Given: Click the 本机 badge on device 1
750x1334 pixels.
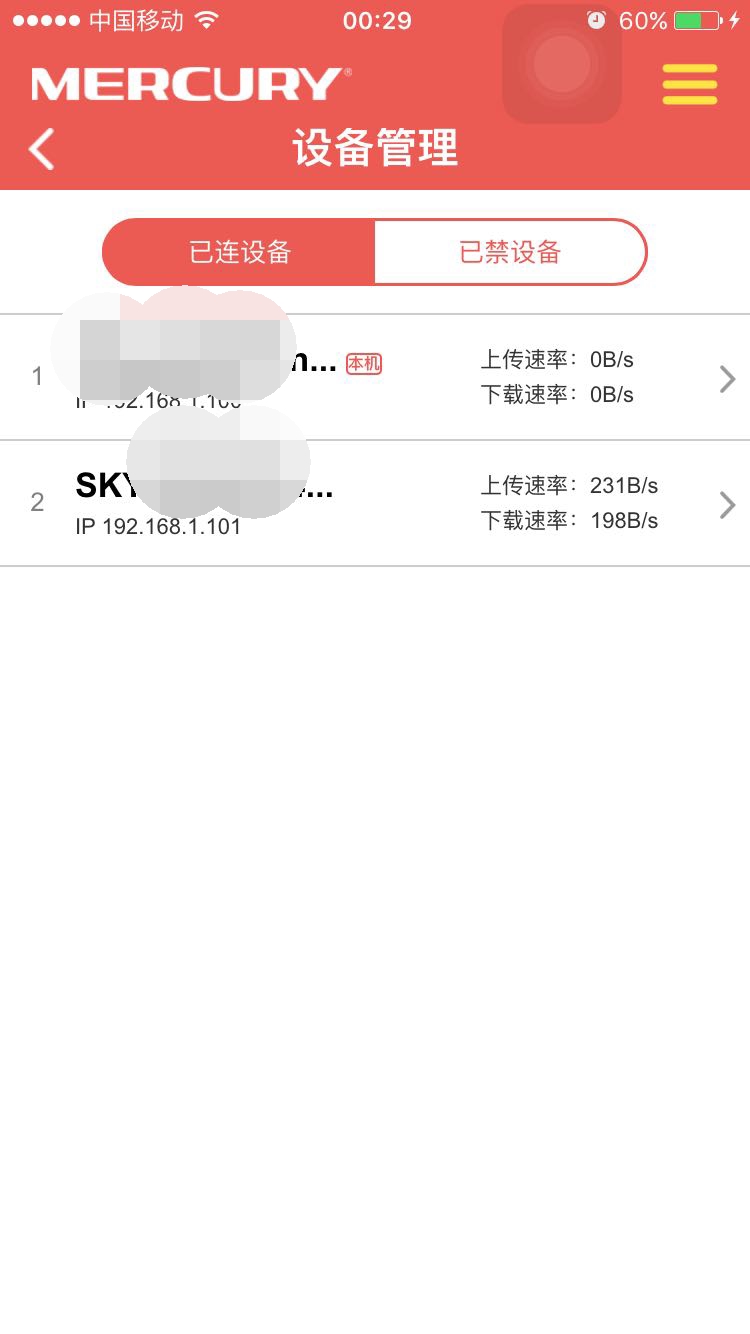Looking at the screenshot, I should click(363, 364).
